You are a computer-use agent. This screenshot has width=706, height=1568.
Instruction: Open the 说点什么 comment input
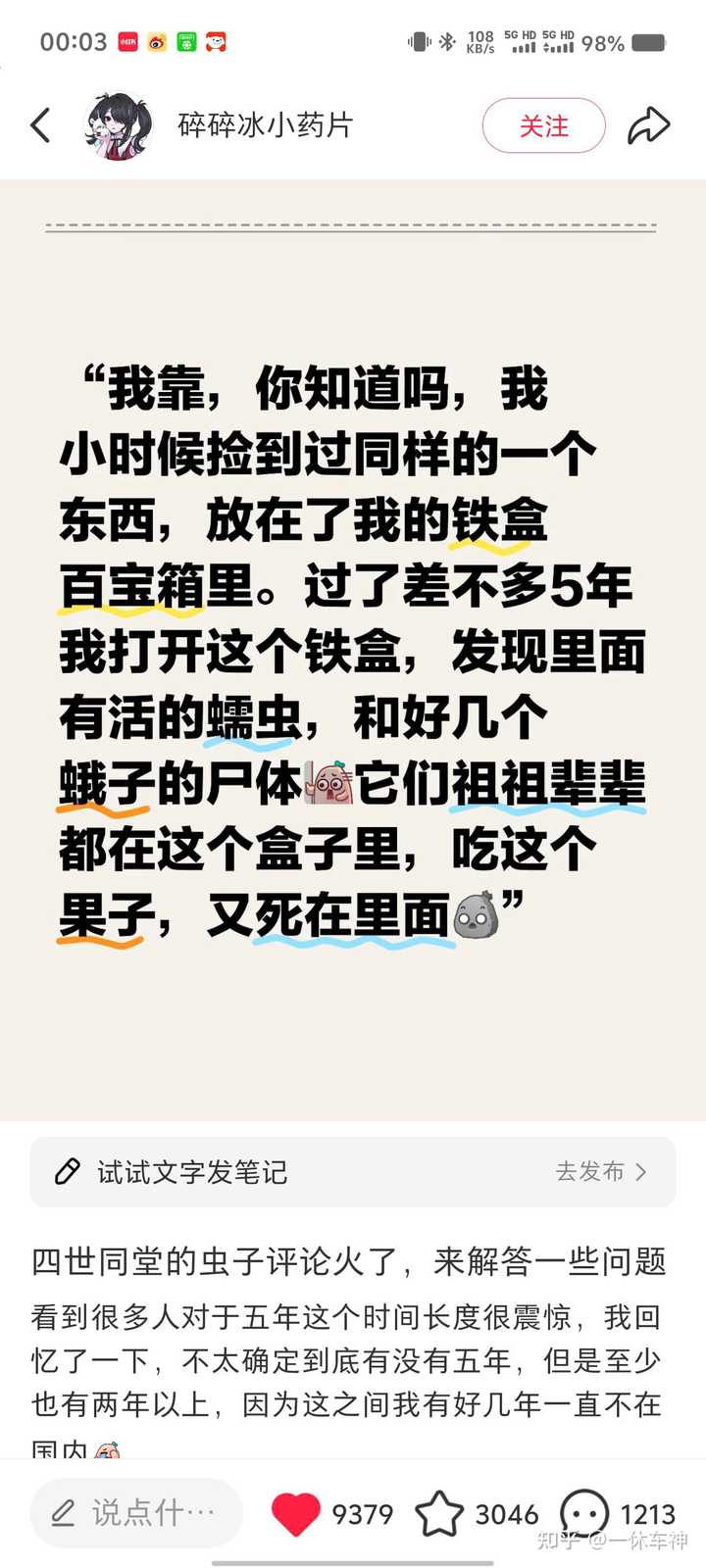136,1513
